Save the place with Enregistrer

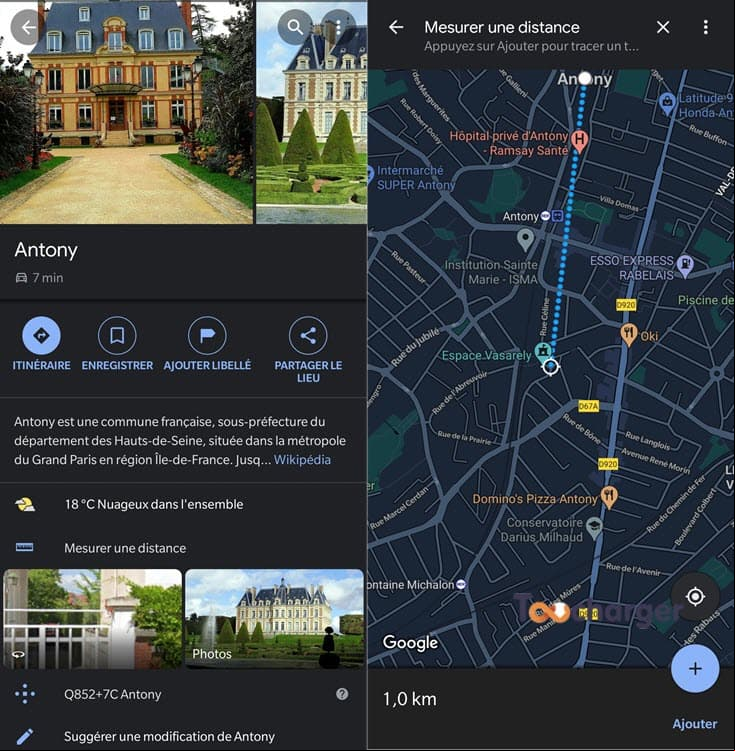pos(117,337)
